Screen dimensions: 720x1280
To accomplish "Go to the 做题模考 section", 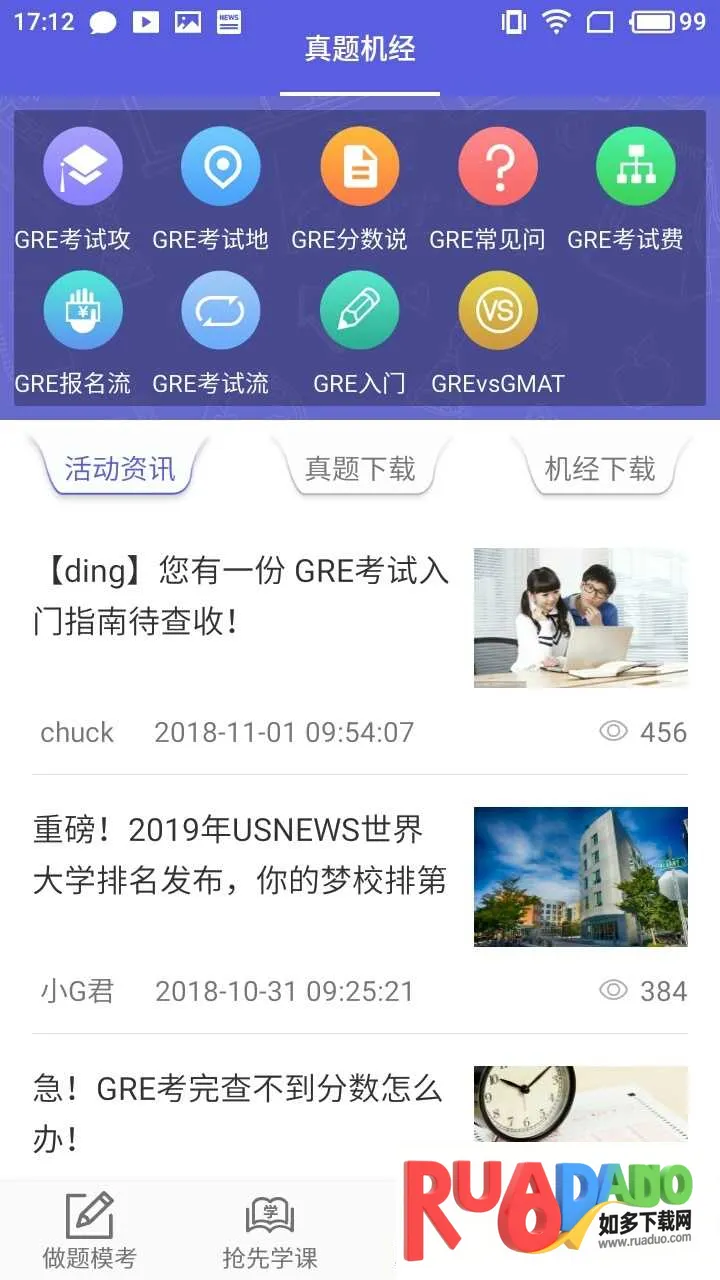I will [x=89, y=1230].
